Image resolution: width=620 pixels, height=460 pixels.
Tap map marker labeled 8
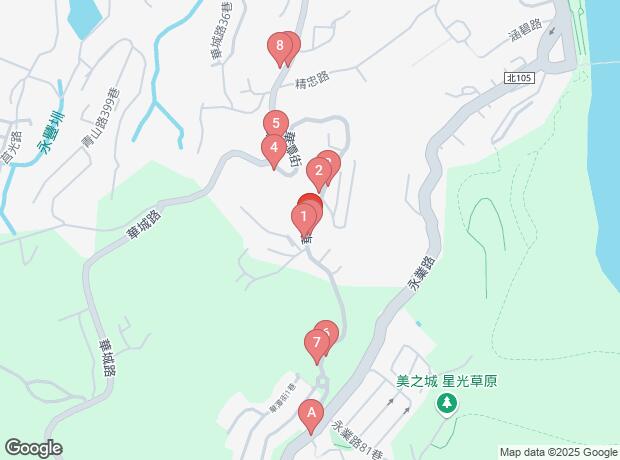tap(281, 46)
